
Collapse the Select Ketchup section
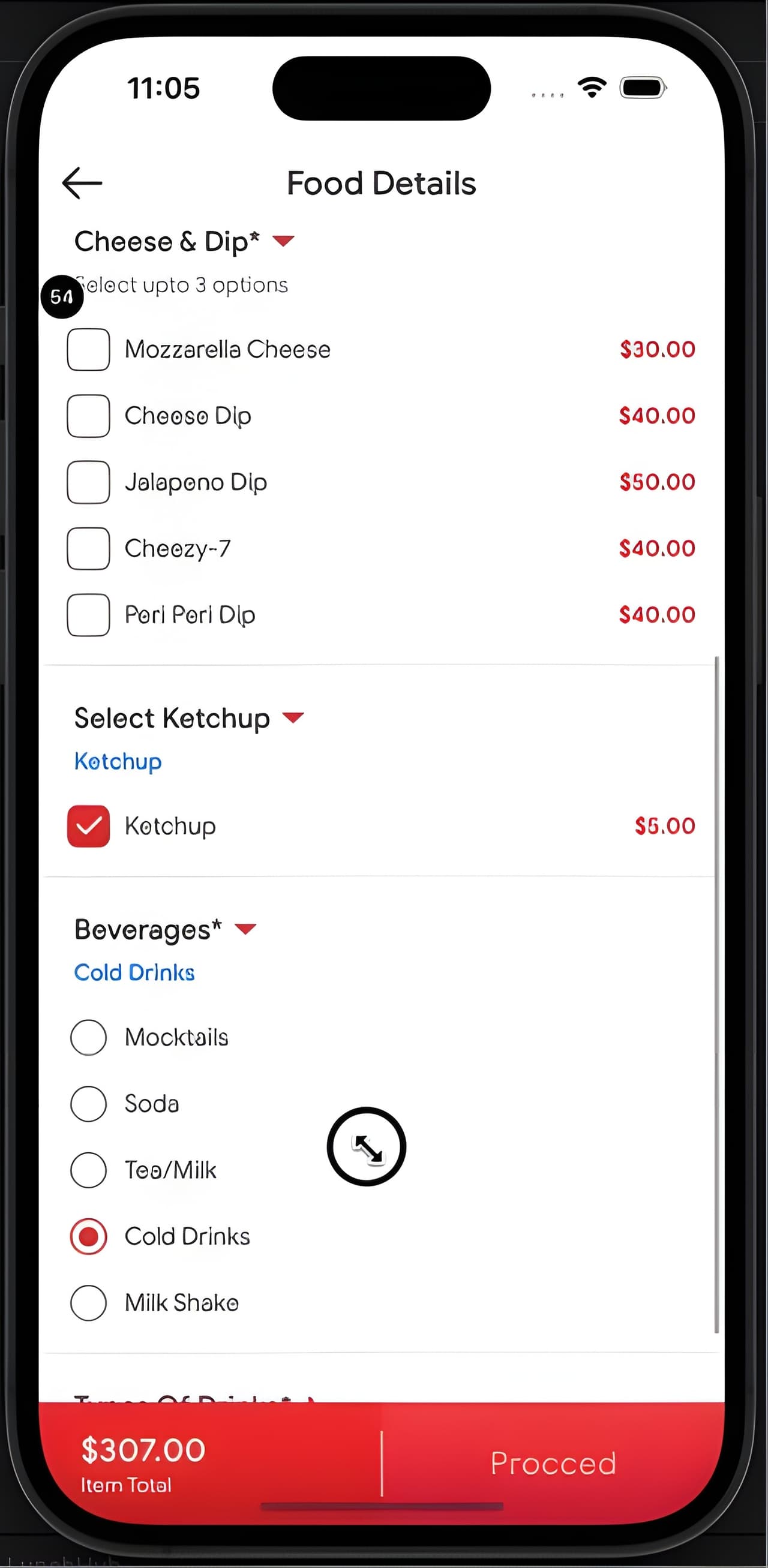[x=293, y=717]
